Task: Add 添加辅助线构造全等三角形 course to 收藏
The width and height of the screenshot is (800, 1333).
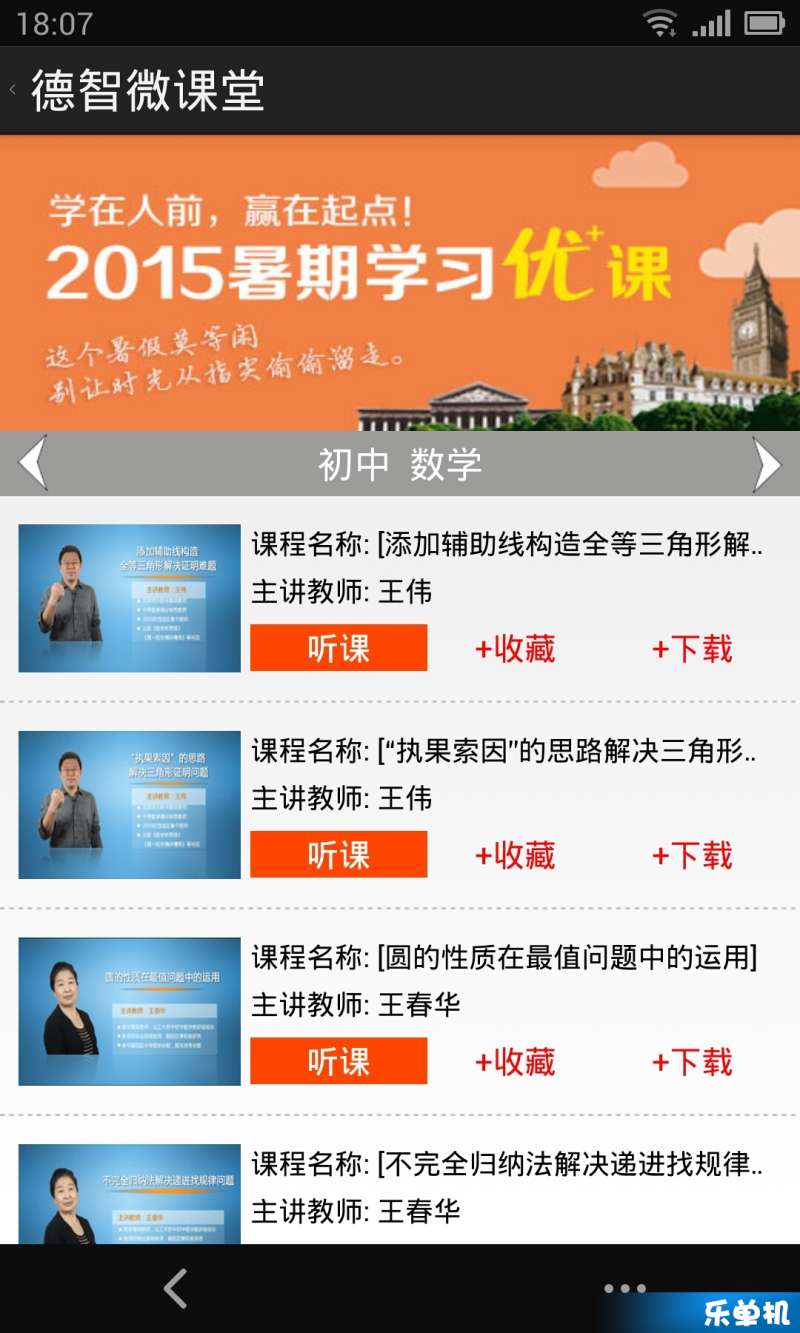Action: coord(515,649)
